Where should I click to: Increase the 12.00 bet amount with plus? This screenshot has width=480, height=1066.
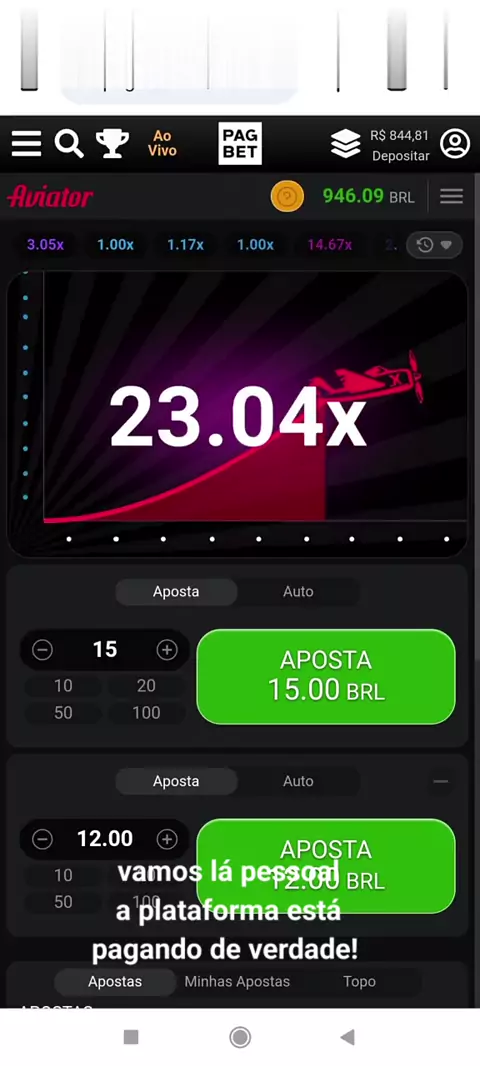tap(167, 839)
